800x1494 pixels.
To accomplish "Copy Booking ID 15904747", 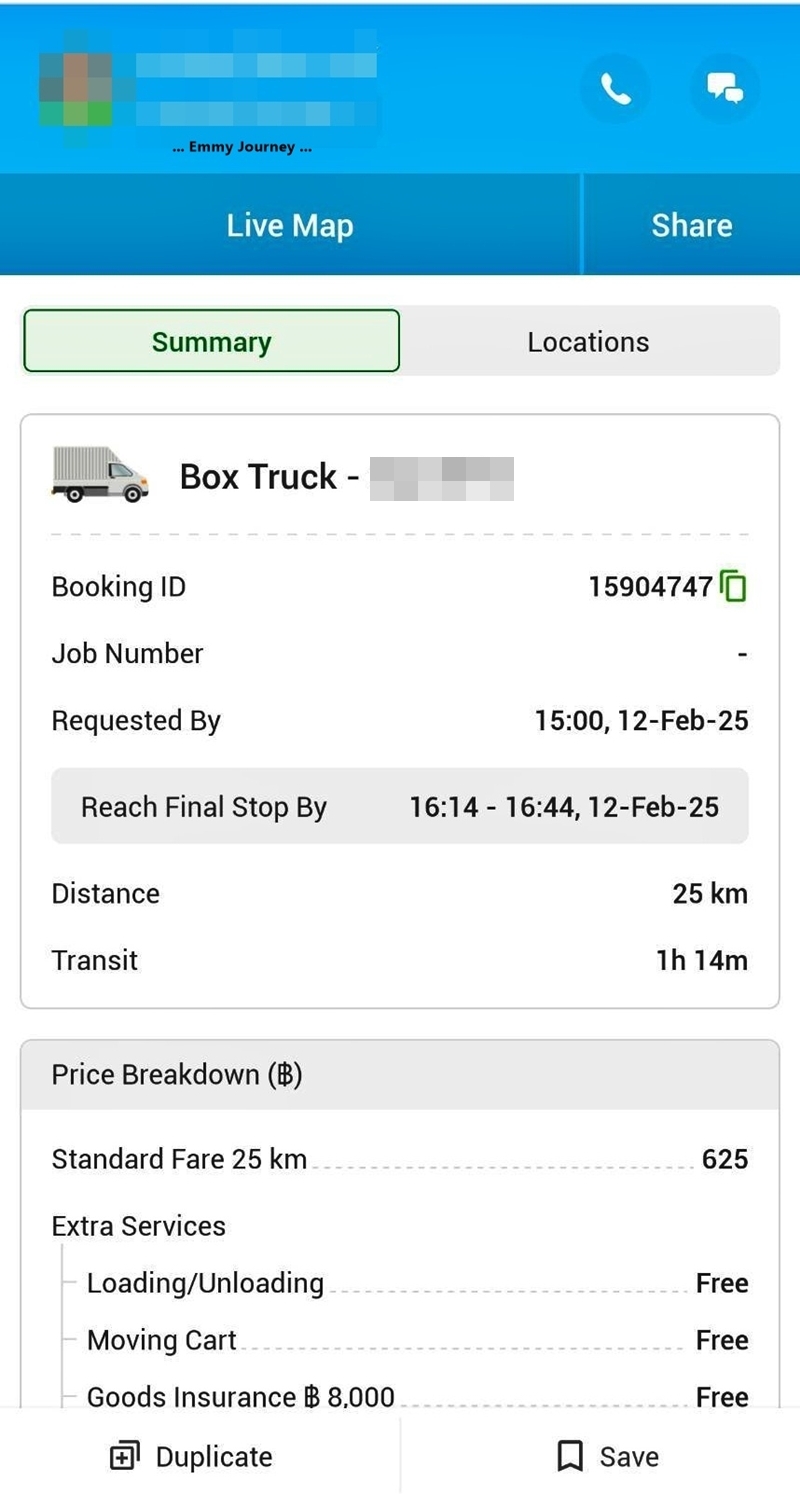I will (x=733, y=586).
